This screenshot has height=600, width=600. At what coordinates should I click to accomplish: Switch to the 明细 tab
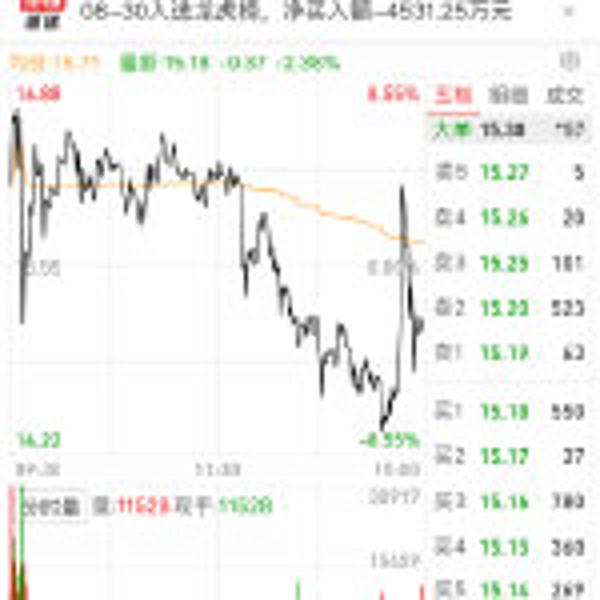[x=507, y=96]
